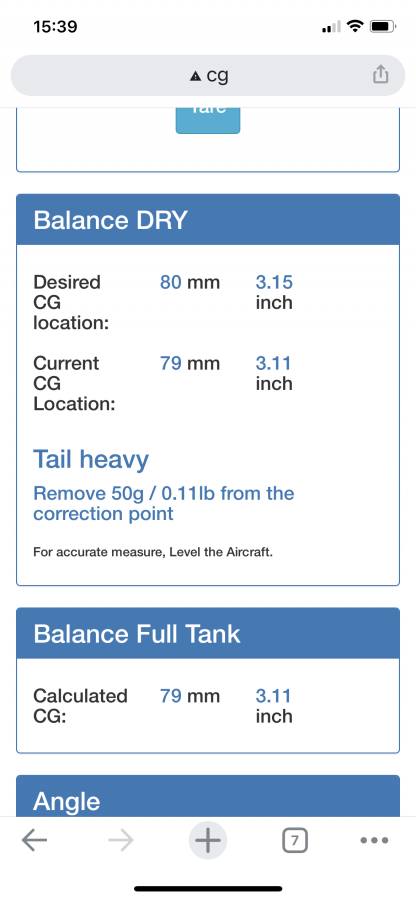Screen dimensions: 416x900
Task: Share this page from the address bar
Action: [x=380, y=75]
